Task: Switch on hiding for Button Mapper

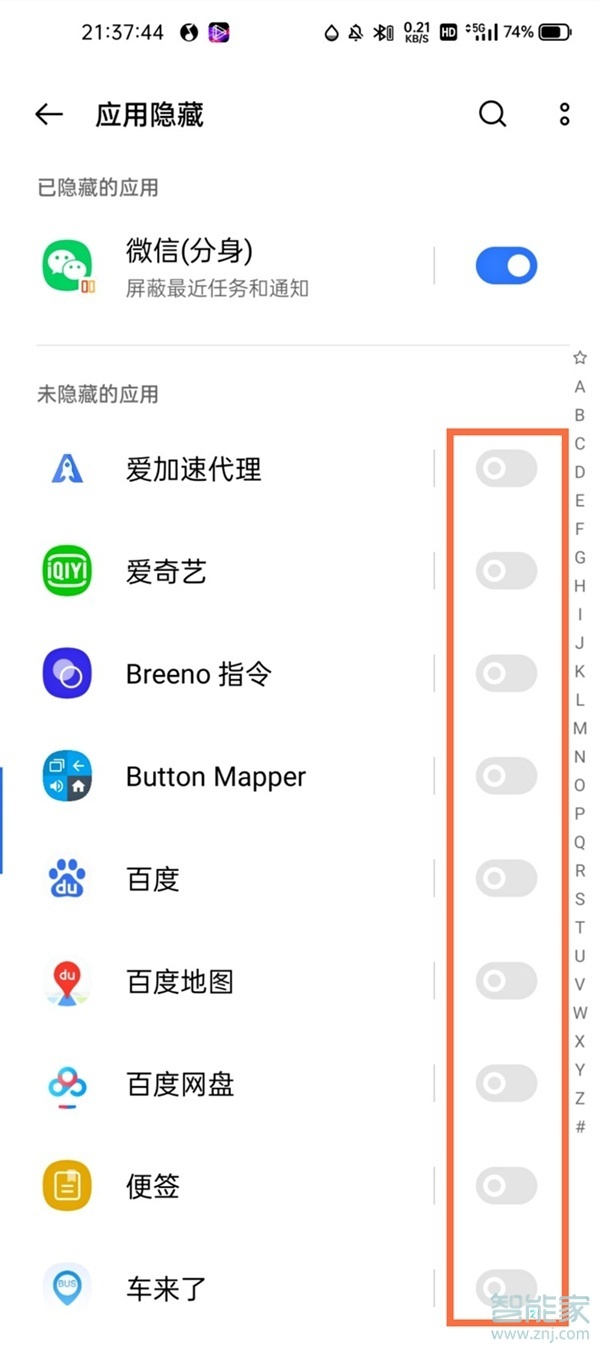Action: (506, 776)
